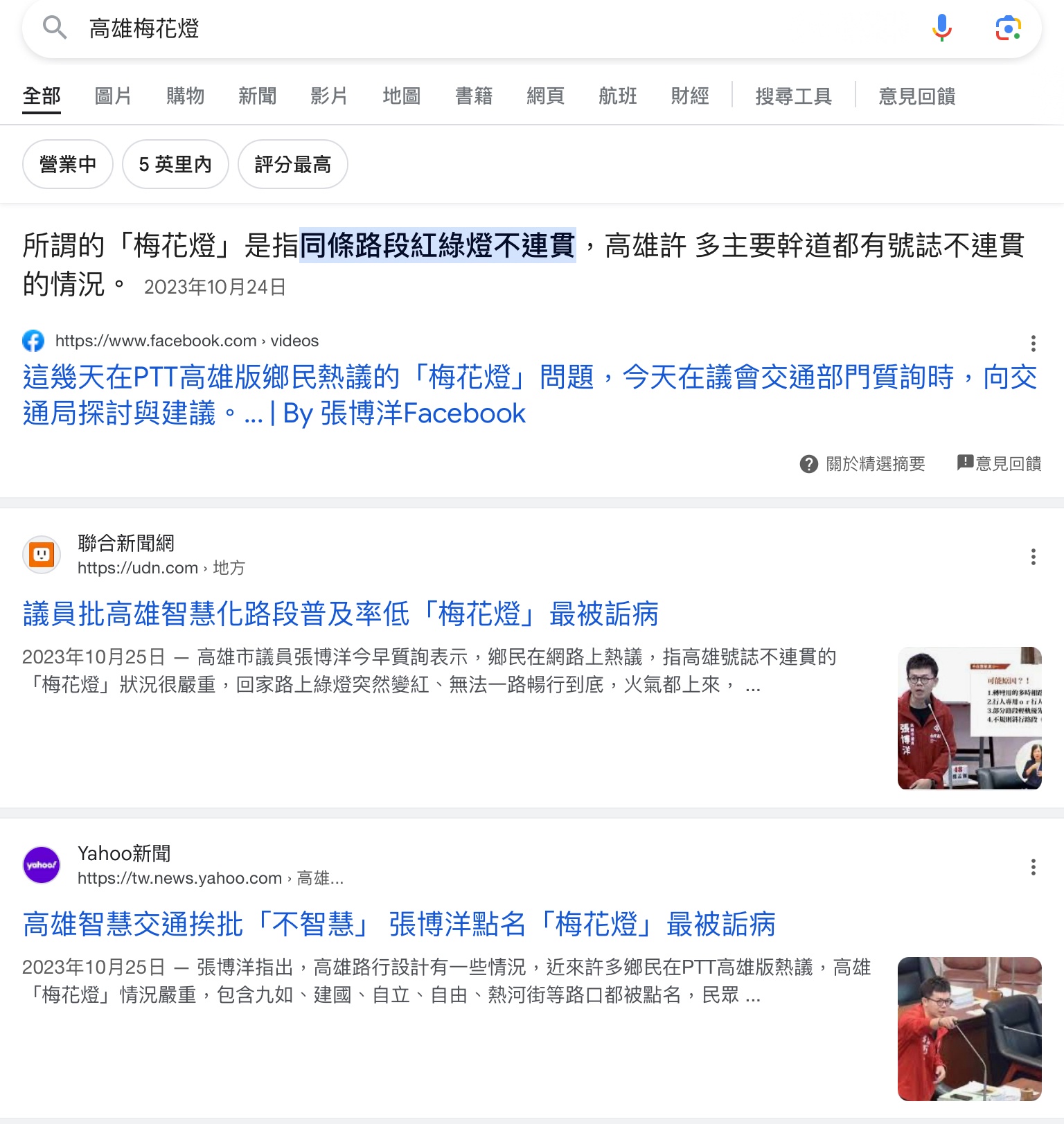Start voice search with the microphone
The height and width of the screenshot is (1124, 1064).
tap(941, 28)
